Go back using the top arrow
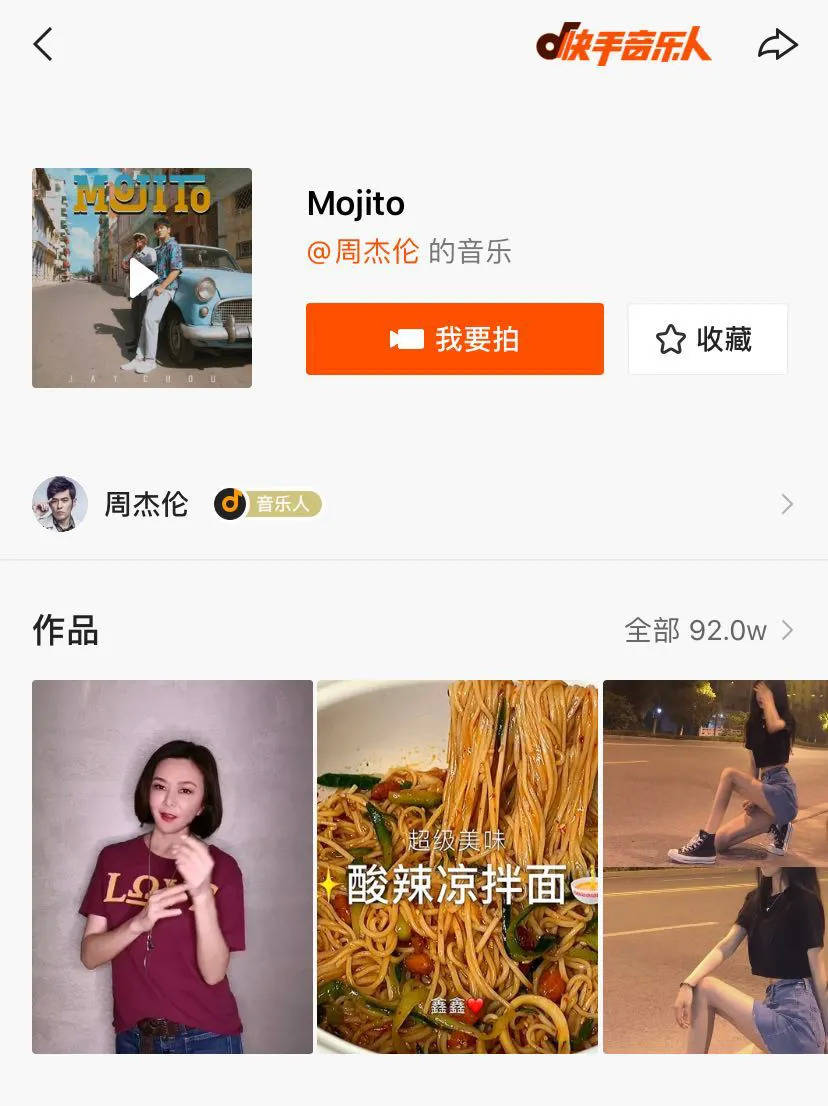828x1106 pixels. click(x=42, y=45)
